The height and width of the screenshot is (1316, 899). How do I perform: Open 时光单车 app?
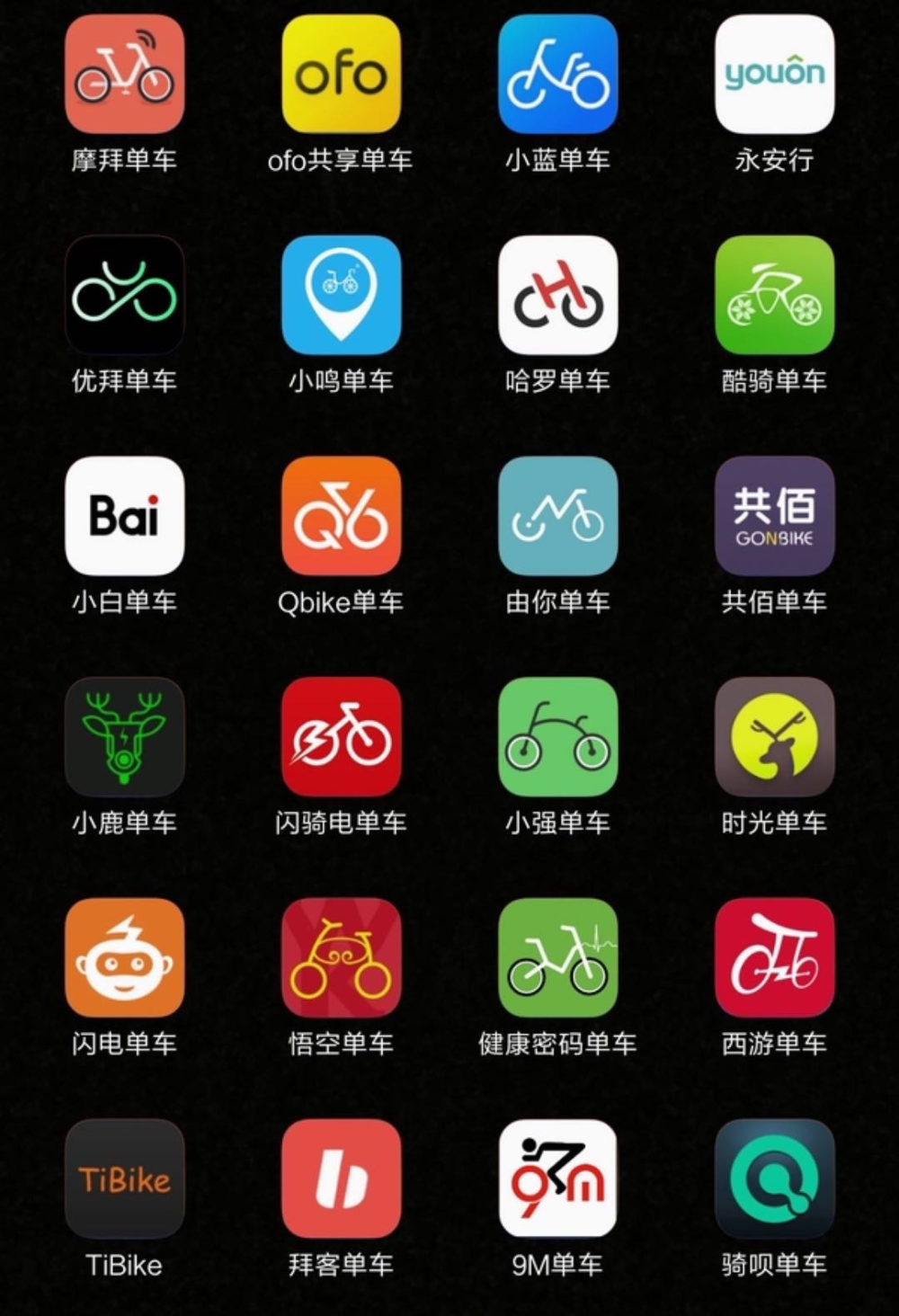click(774, 737)
